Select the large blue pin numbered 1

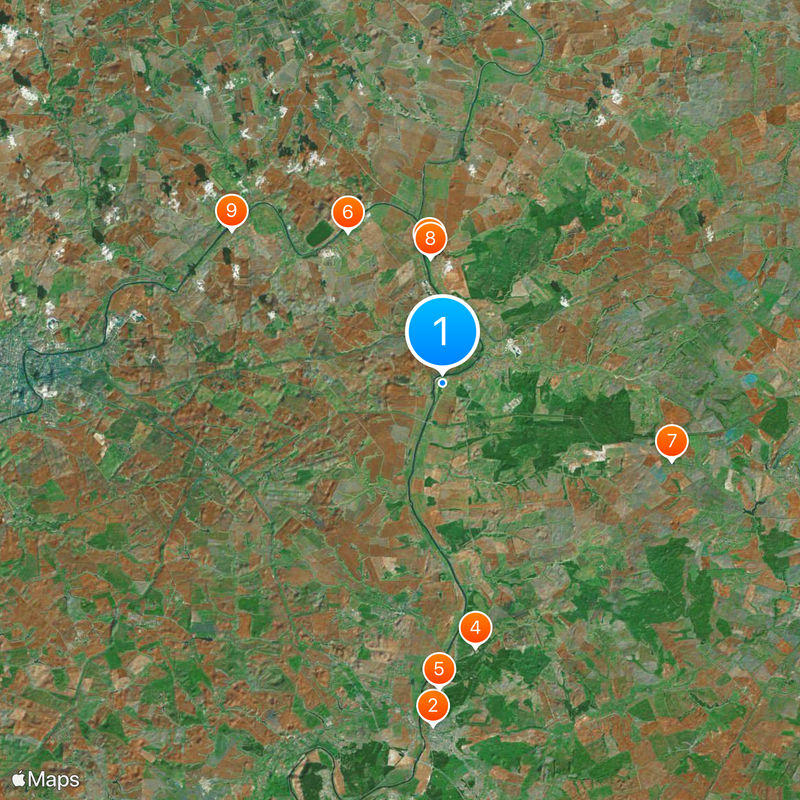pyautogui.click(x=442, y=332)
